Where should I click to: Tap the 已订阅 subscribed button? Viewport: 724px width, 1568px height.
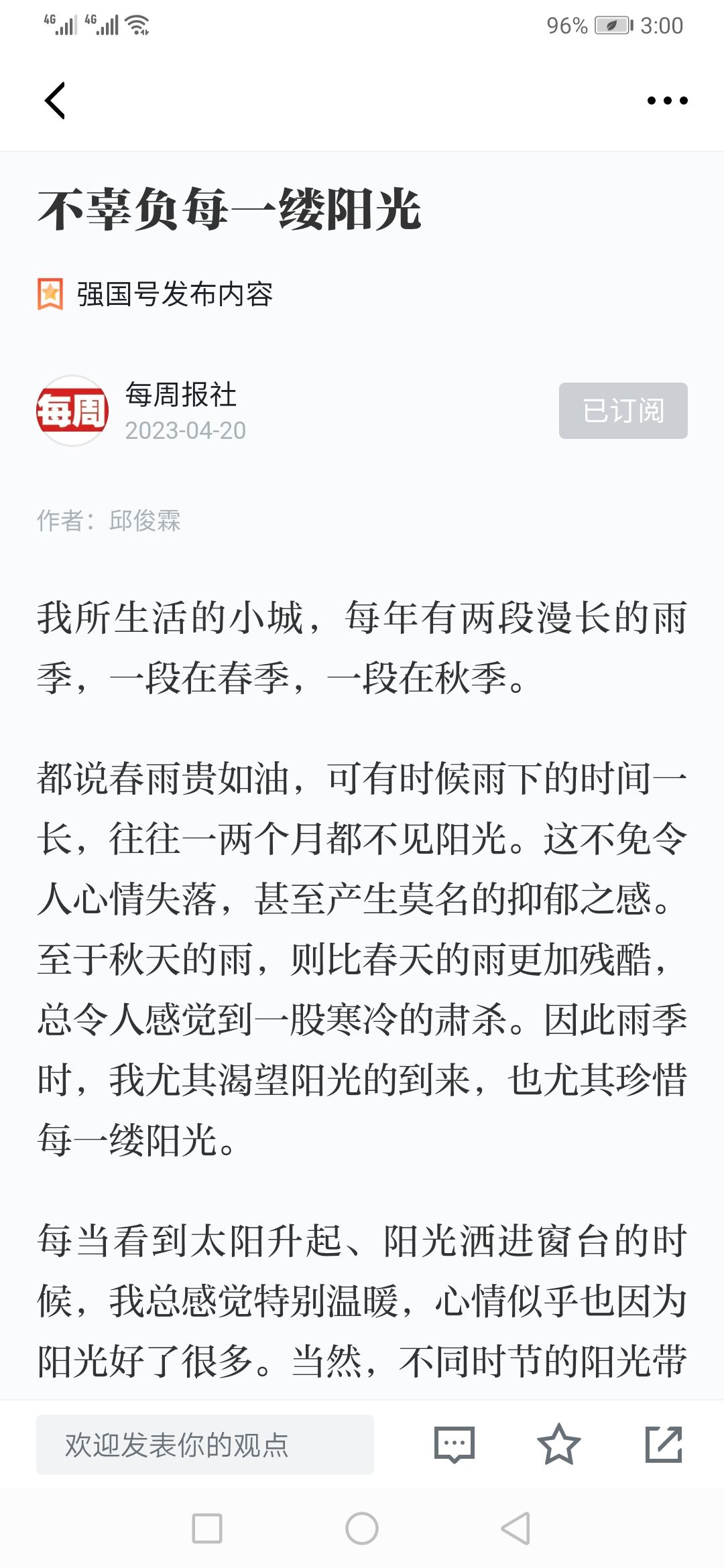[x=623, y=411]
